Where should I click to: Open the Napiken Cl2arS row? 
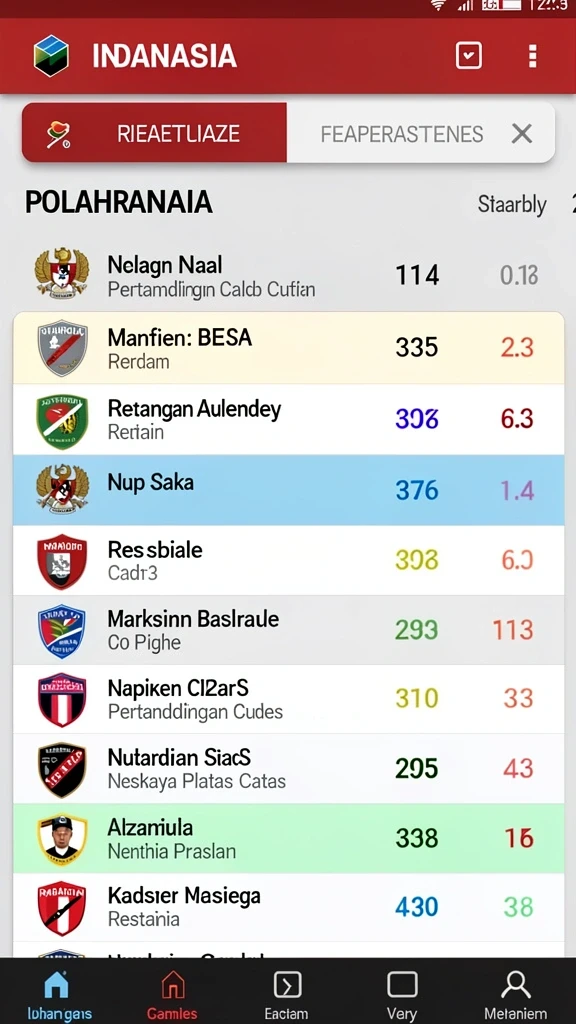[x=288, y=699]
